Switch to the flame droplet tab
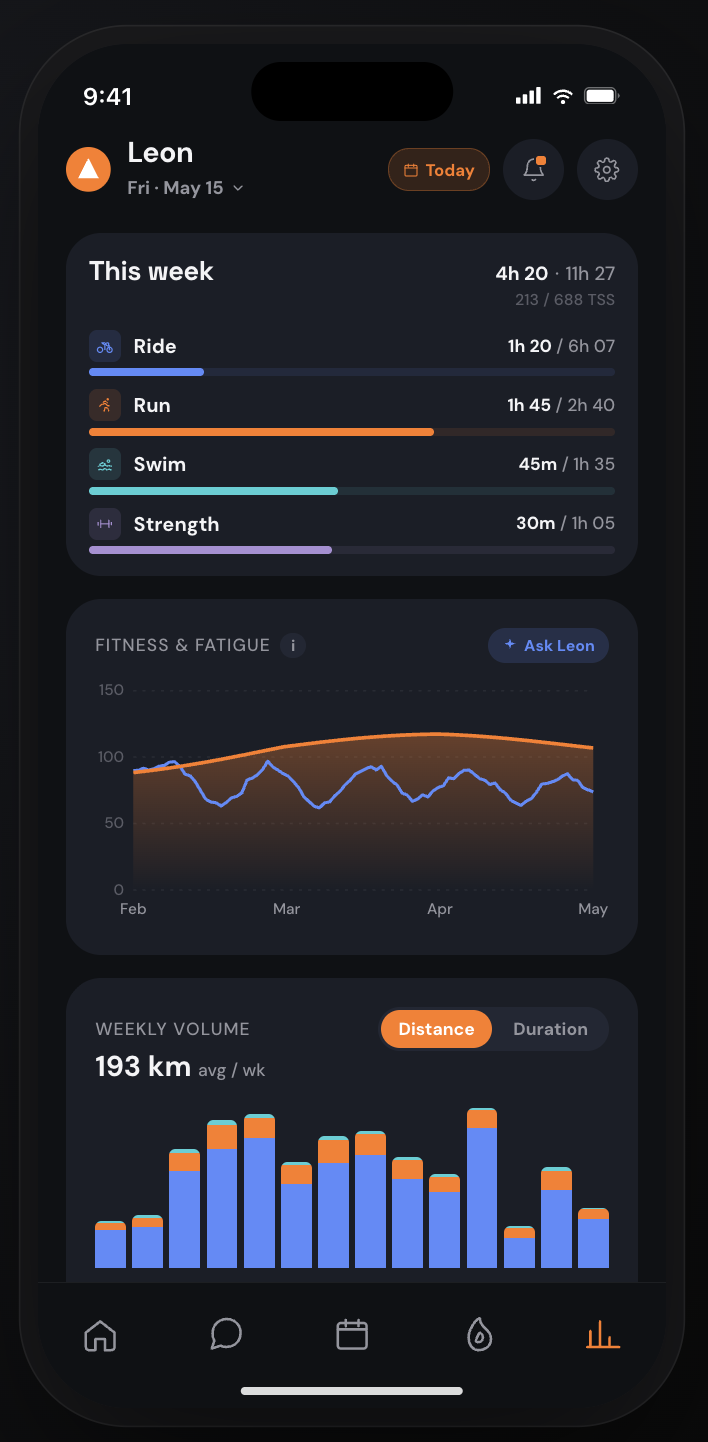 click(x=479, y=1335)
